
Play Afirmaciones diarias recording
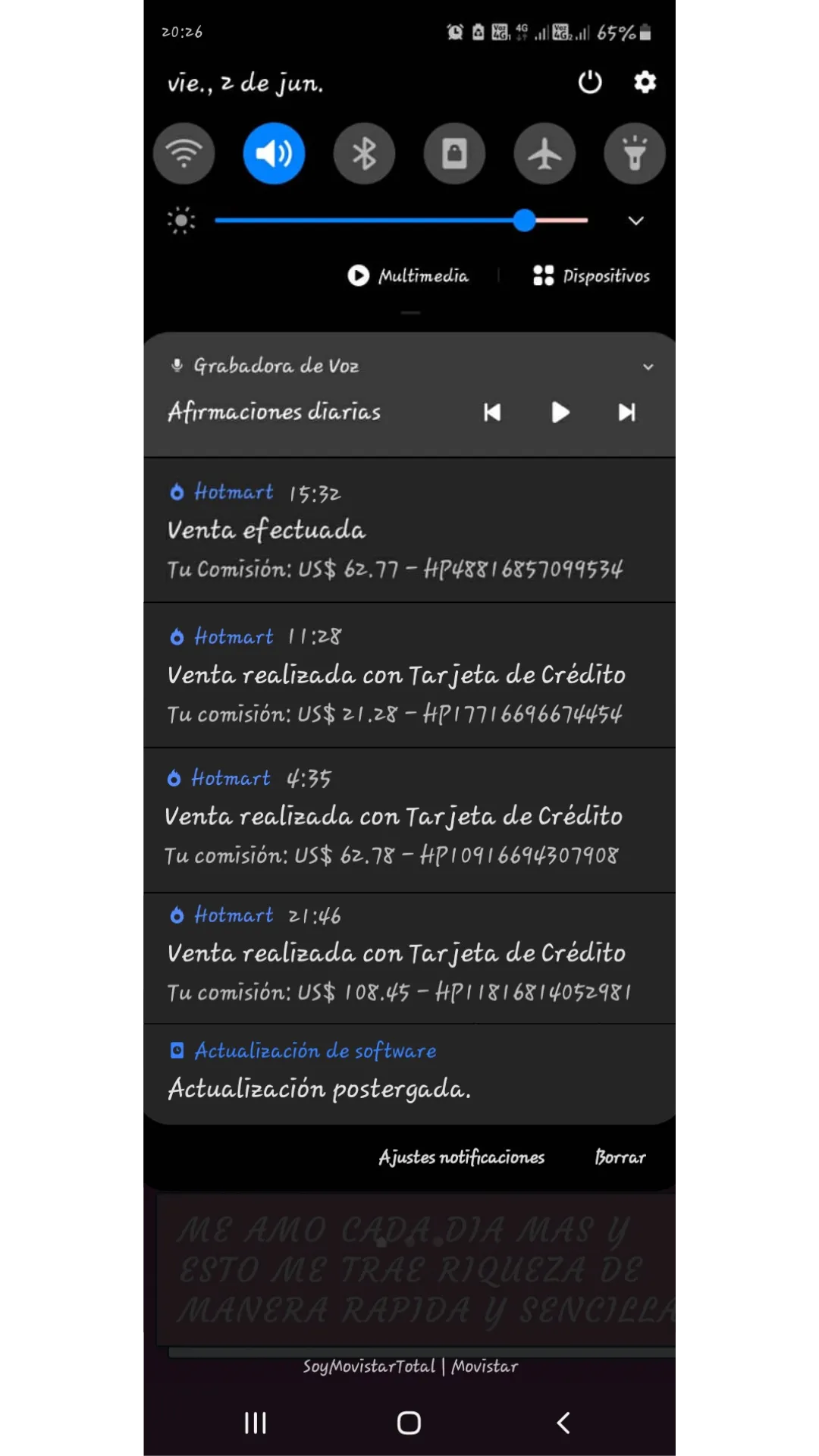(x=560, y=412)
